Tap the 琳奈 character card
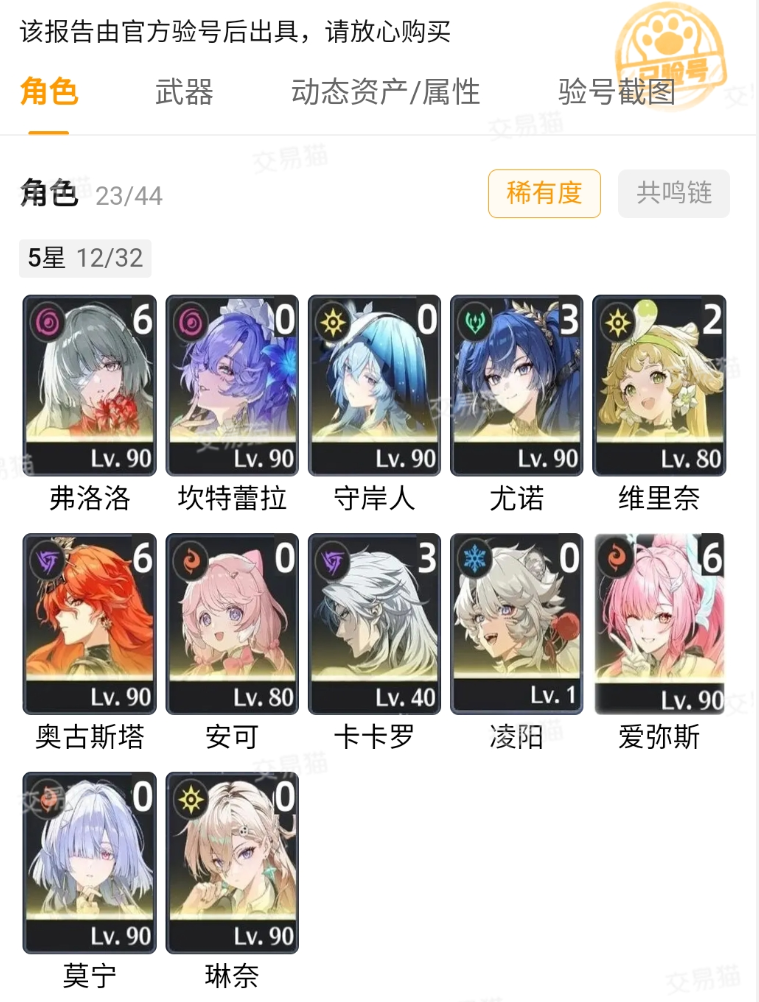759x1002 pixels. pos(232,862)
